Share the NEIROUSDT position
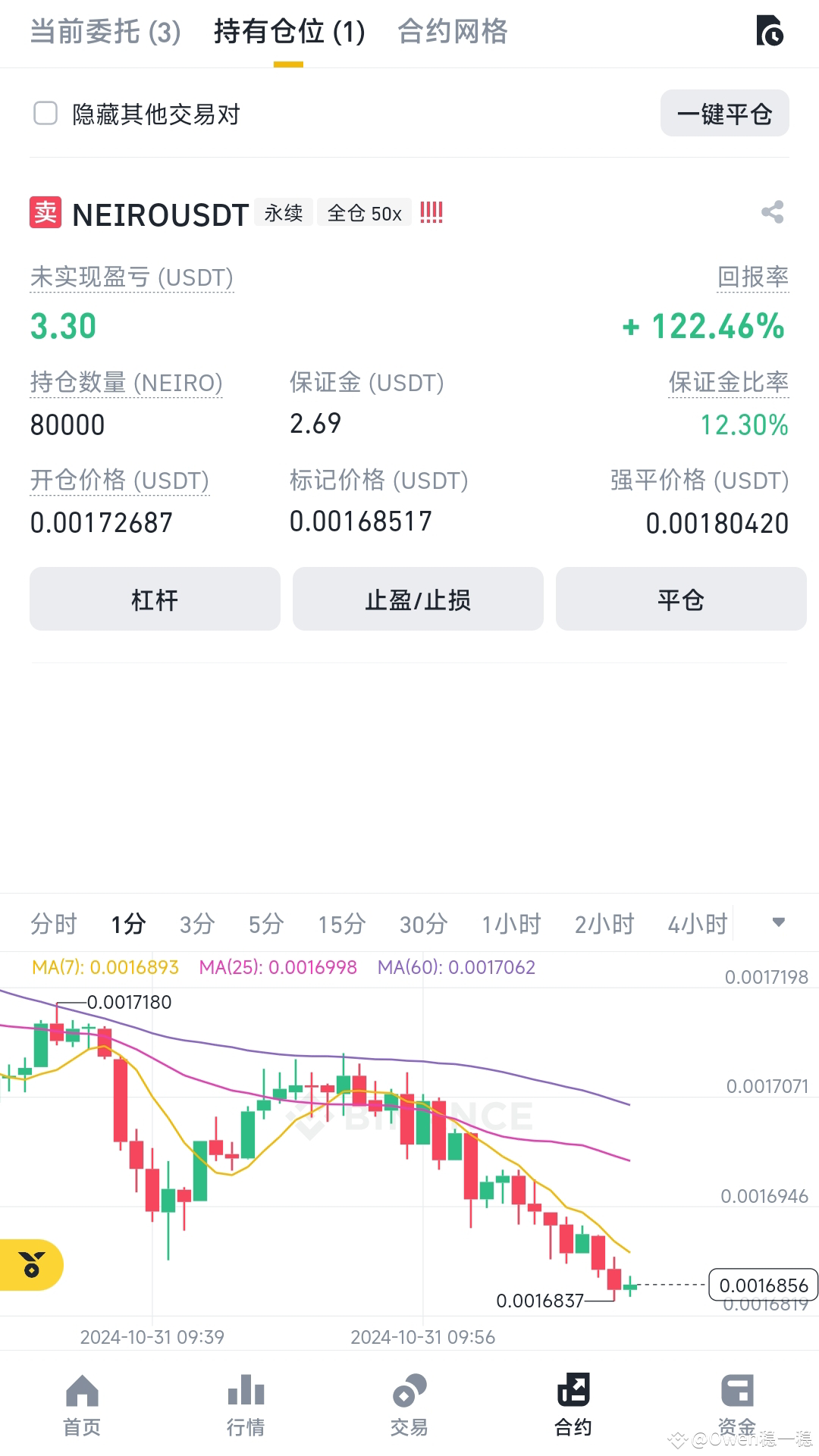819x1456 pixels. [x=773, y=213]
